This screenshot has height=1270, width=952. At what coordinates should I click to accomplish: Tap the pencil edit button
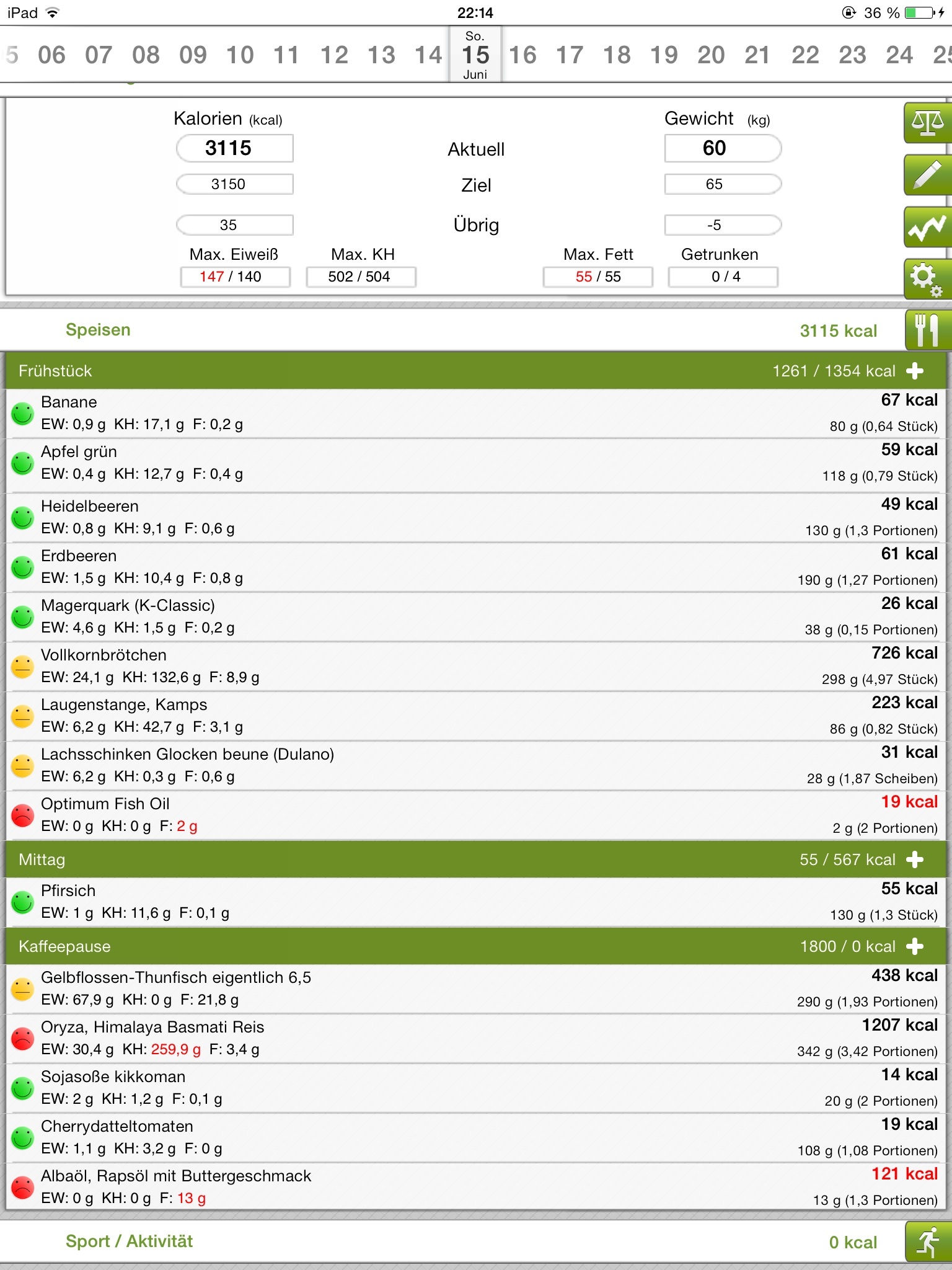pyautogui.click(x=927, y=175)
